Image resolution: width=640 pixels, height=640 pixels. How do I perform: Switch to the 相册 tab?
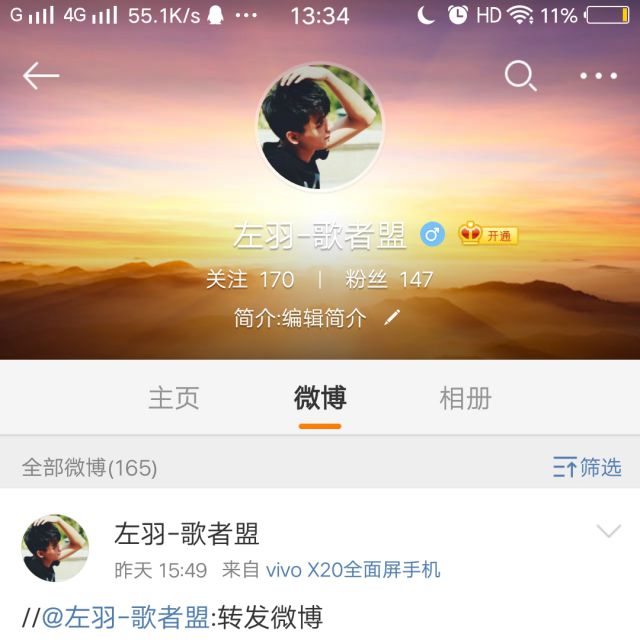point(465,398)
